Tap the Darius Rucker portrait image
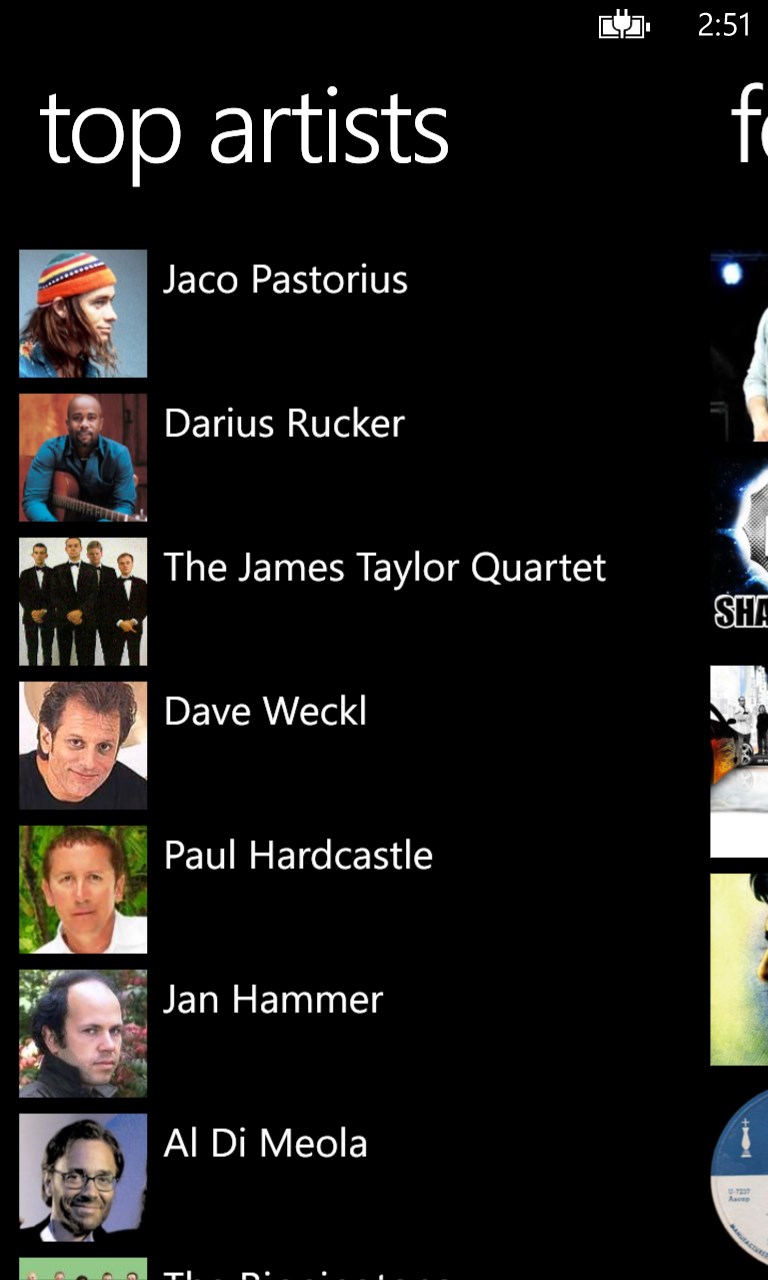768x1280 pixels. (83, 457)
